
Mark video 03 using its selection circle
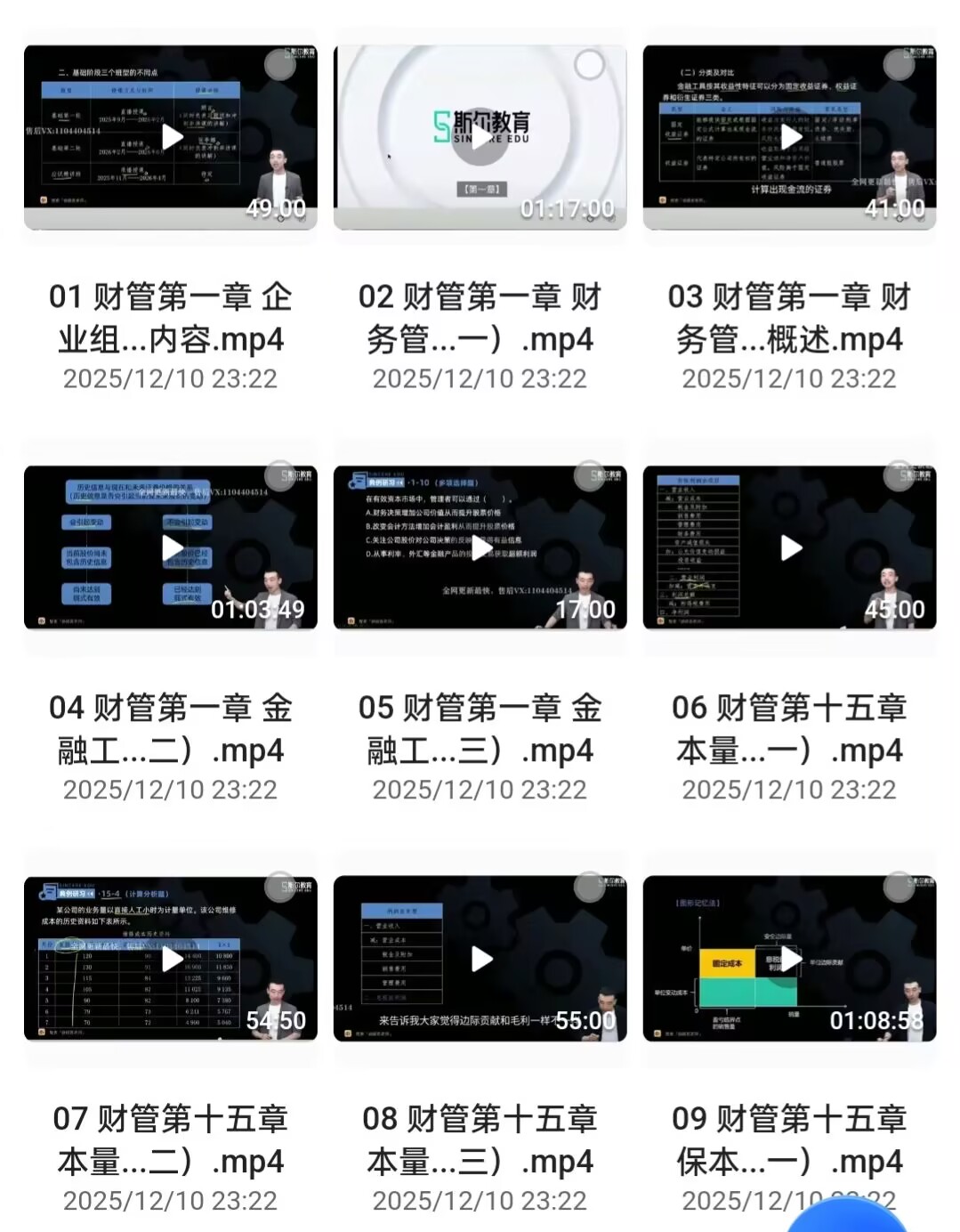coord(899,65)
